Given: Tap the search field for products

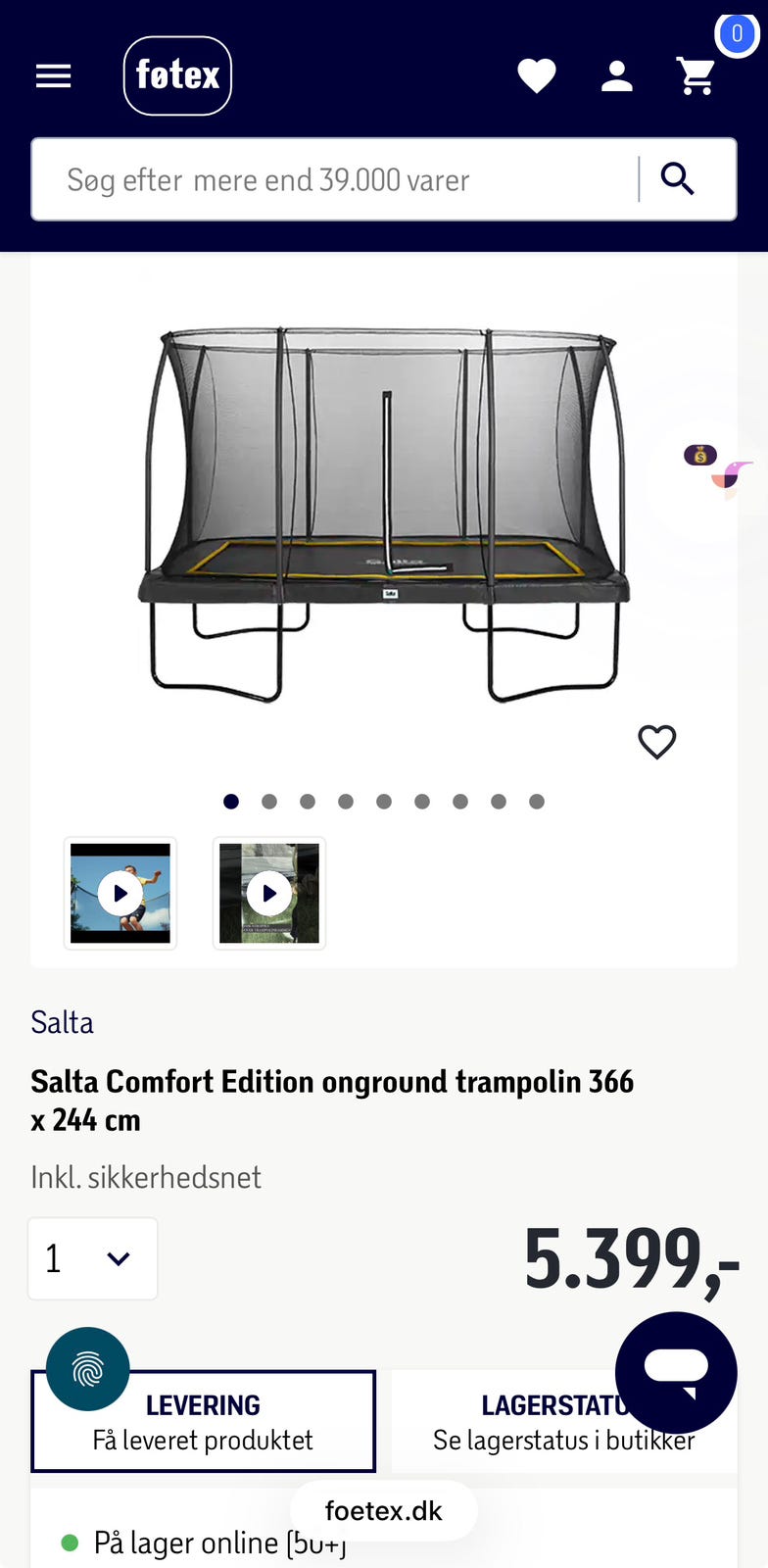Looking at the screenshot, I should tap(334, 179).
